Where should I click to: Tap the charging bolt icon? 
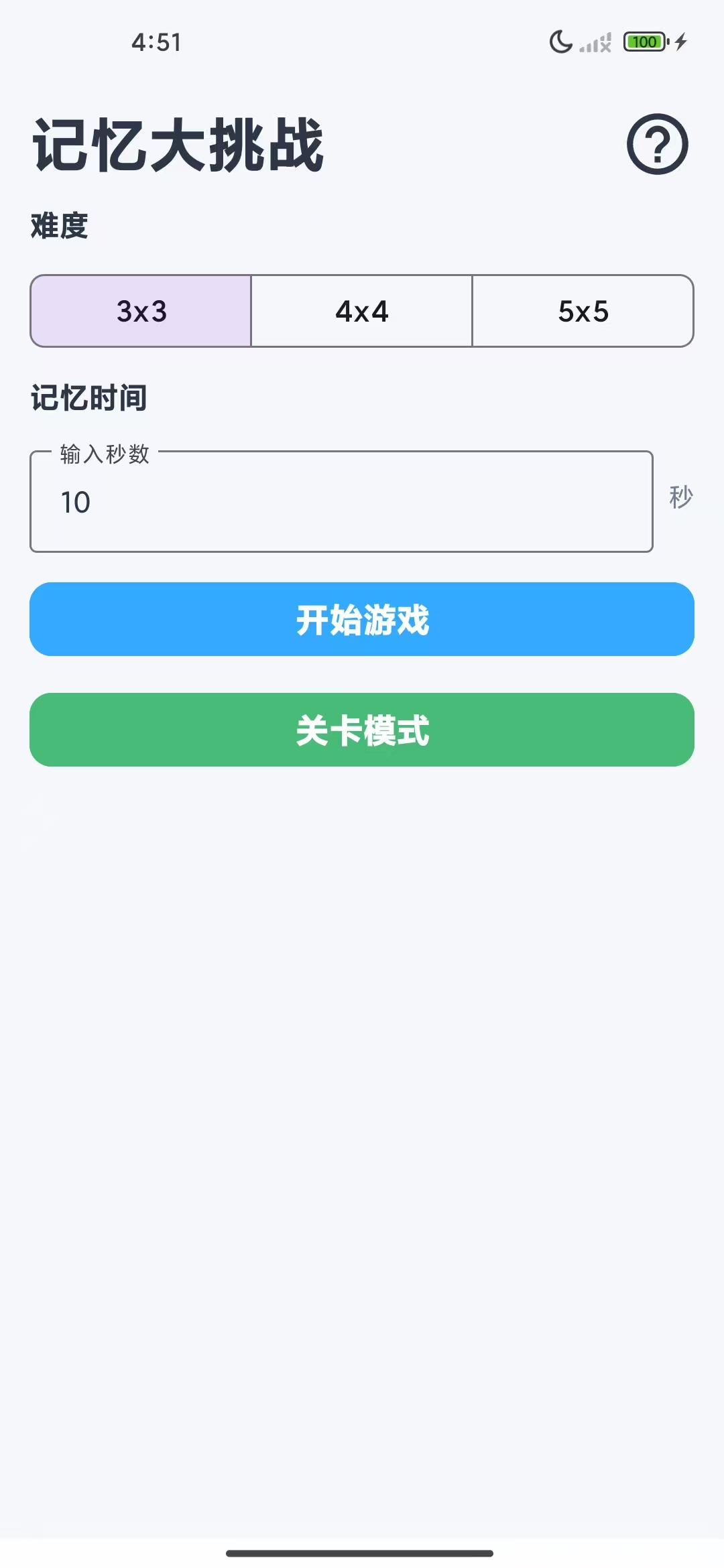(680, 42)
